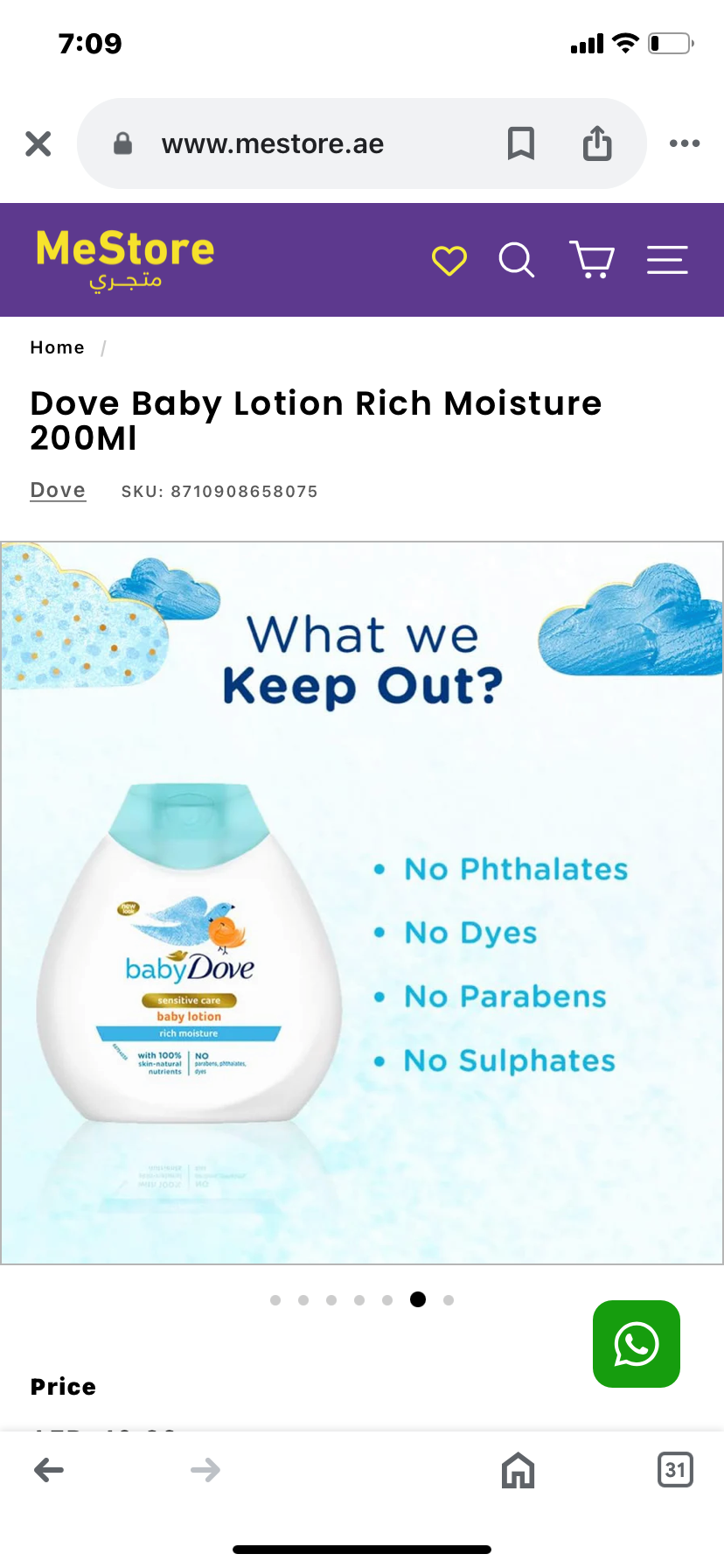This screenshot has width=724, height=1568.
Task: Show the 31 open tabs
Action: click(x=675, y=1470)
